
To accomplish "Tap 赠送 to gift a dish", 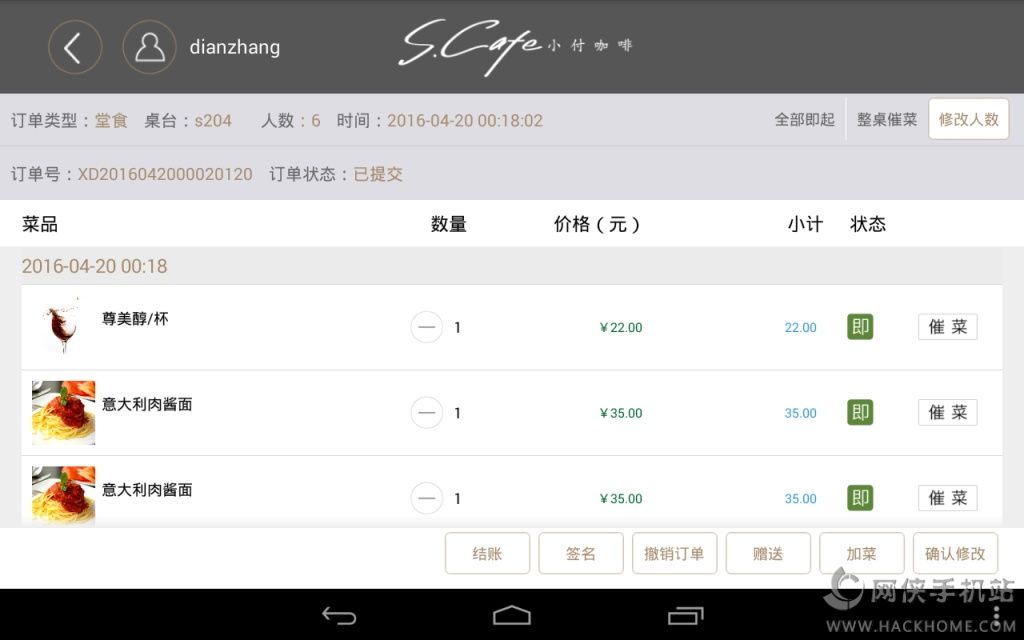I will 767,553.
